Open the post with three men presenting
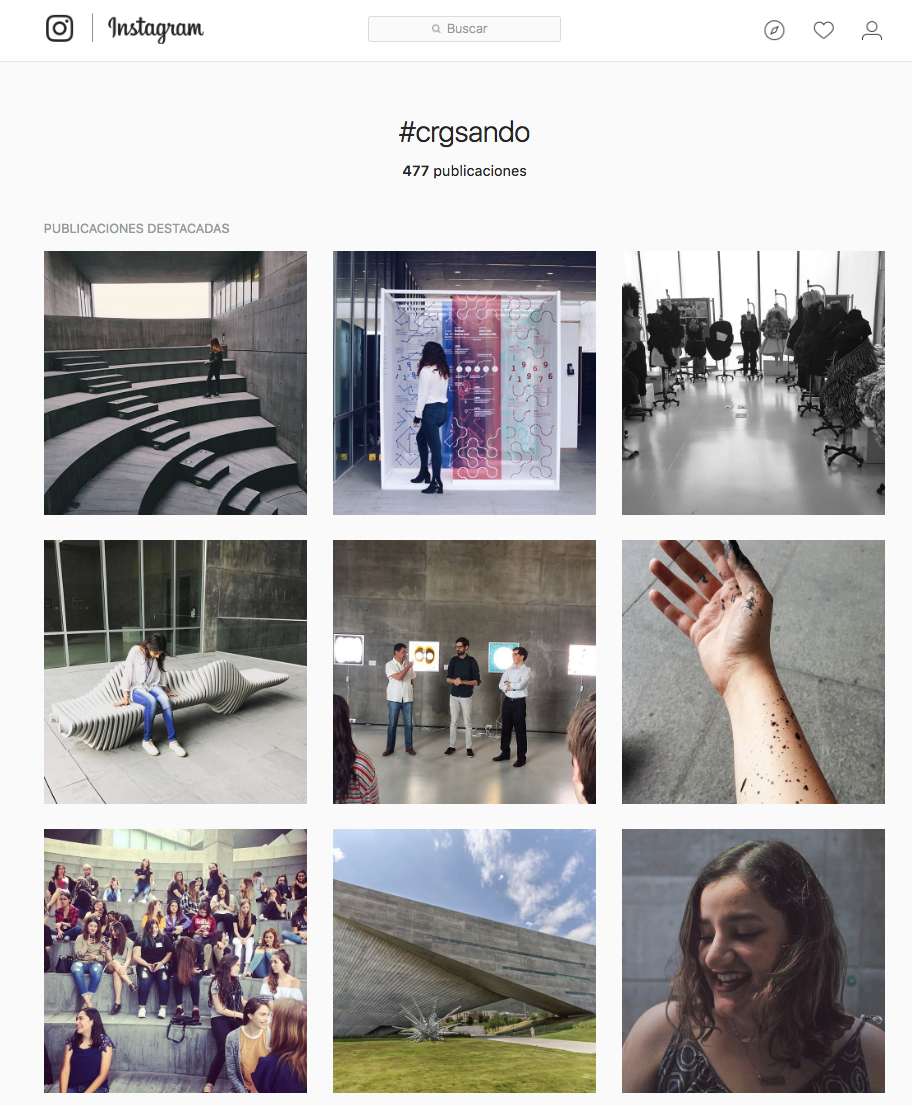Viewport: 912px width, 1105px height. [x=464, y=672]
